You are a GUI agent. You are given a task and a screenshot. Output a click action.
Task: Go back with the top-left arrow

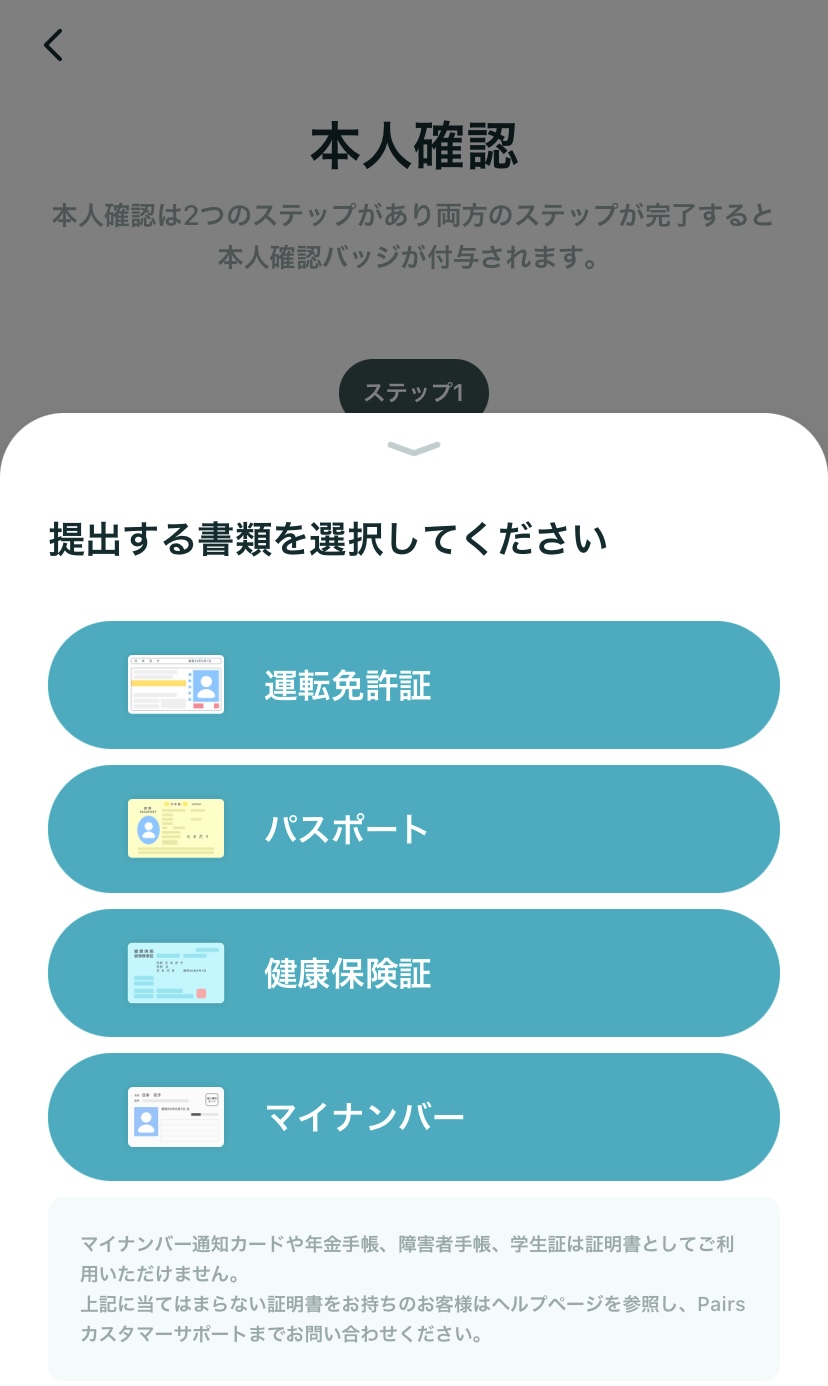pos(54,45)
